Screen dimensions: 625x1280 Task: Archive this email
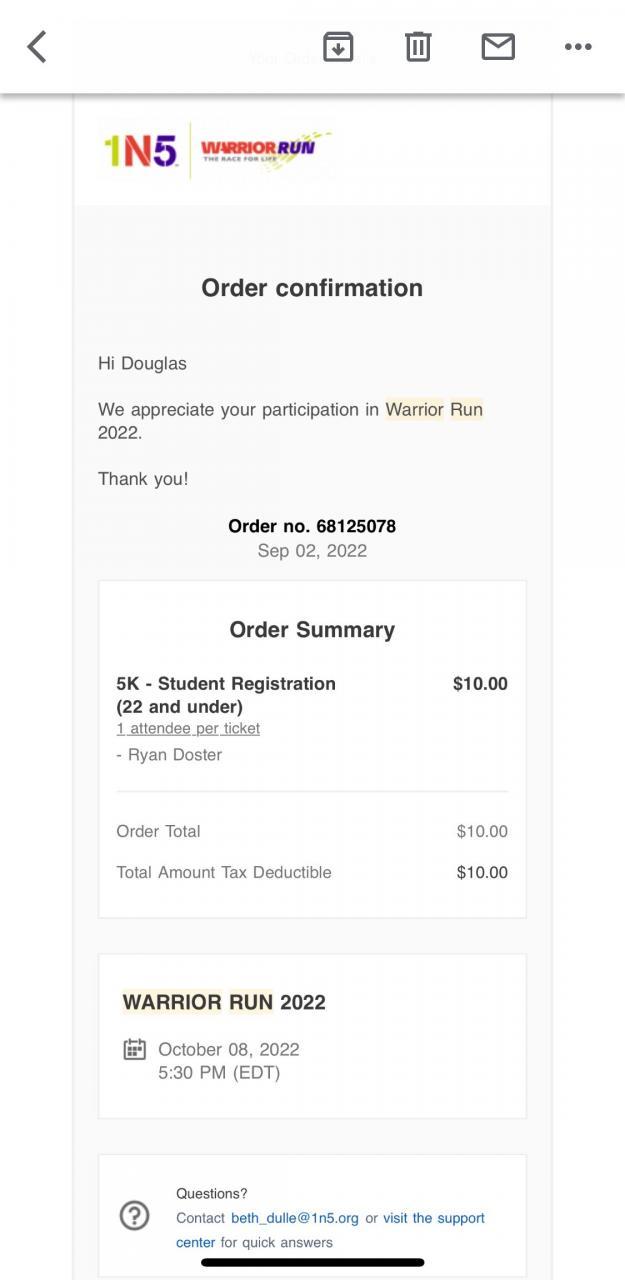click(338, 47)
